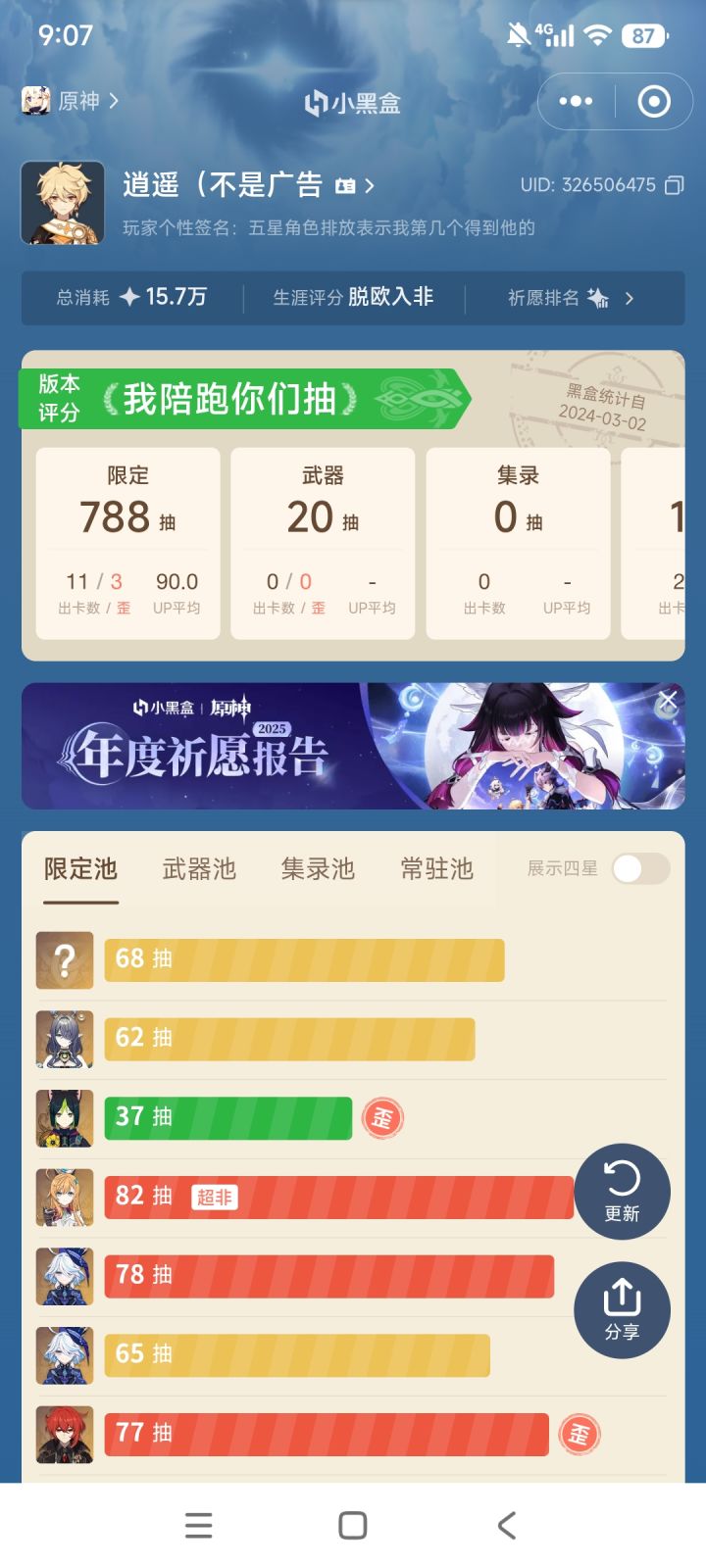This screenshot has width=706, height=1568.
Task: Click the badge icon next to 逍遥 name
Action: (x=344, y=184)
